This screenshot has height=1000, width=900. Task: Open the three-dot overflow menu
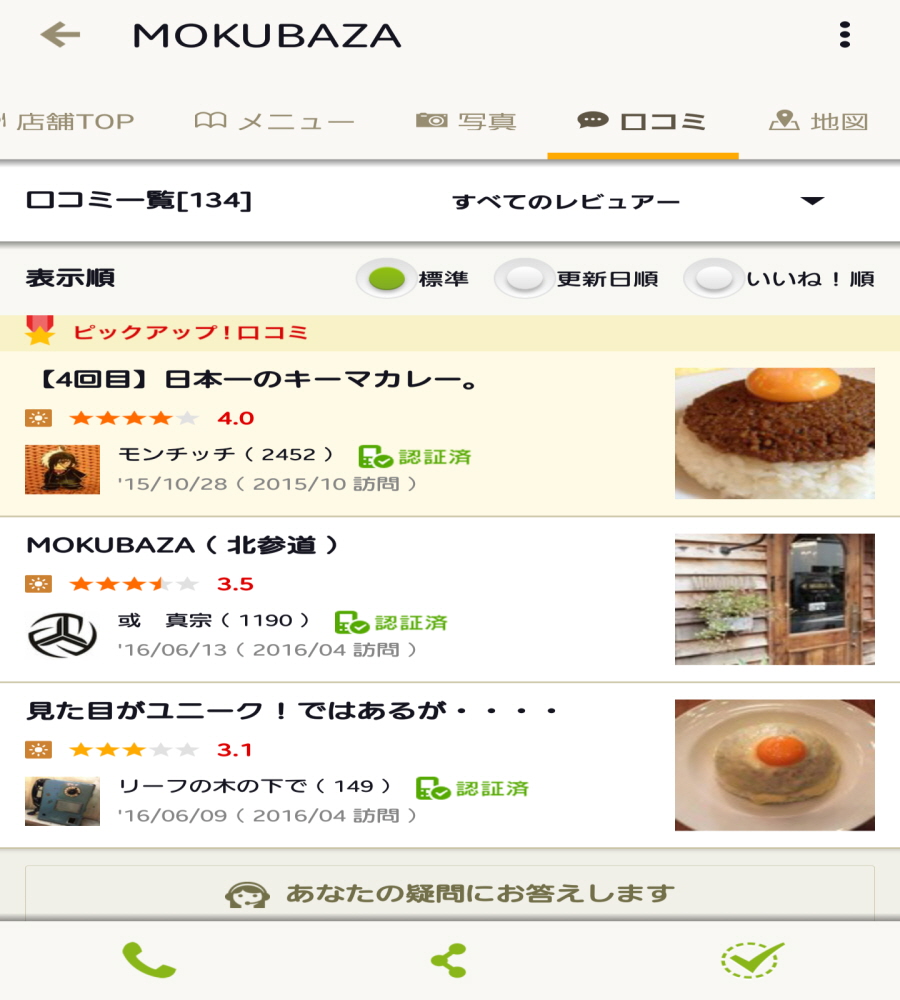click(845, 35)
